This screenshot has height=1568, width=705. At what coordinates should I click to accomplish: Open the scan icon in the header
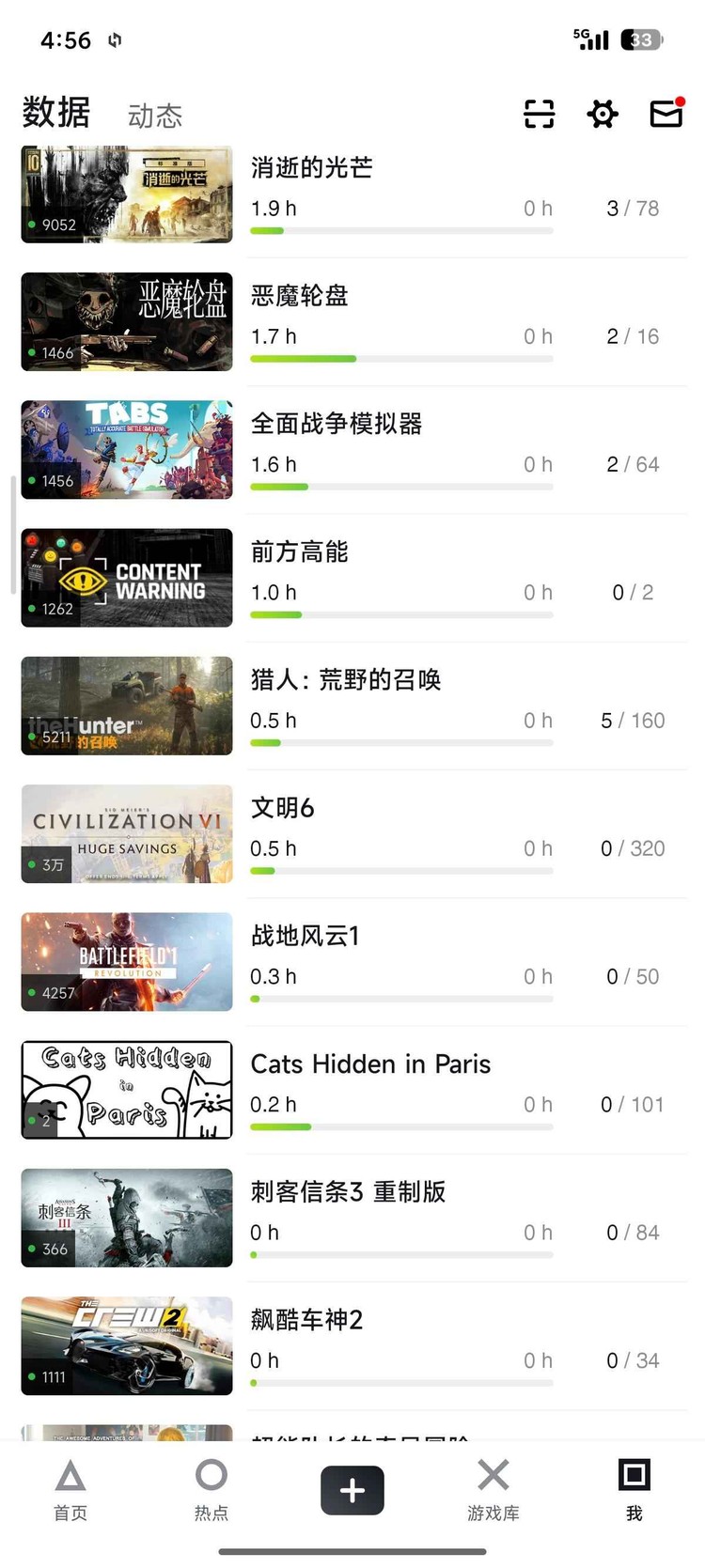(x=539, y=114)
